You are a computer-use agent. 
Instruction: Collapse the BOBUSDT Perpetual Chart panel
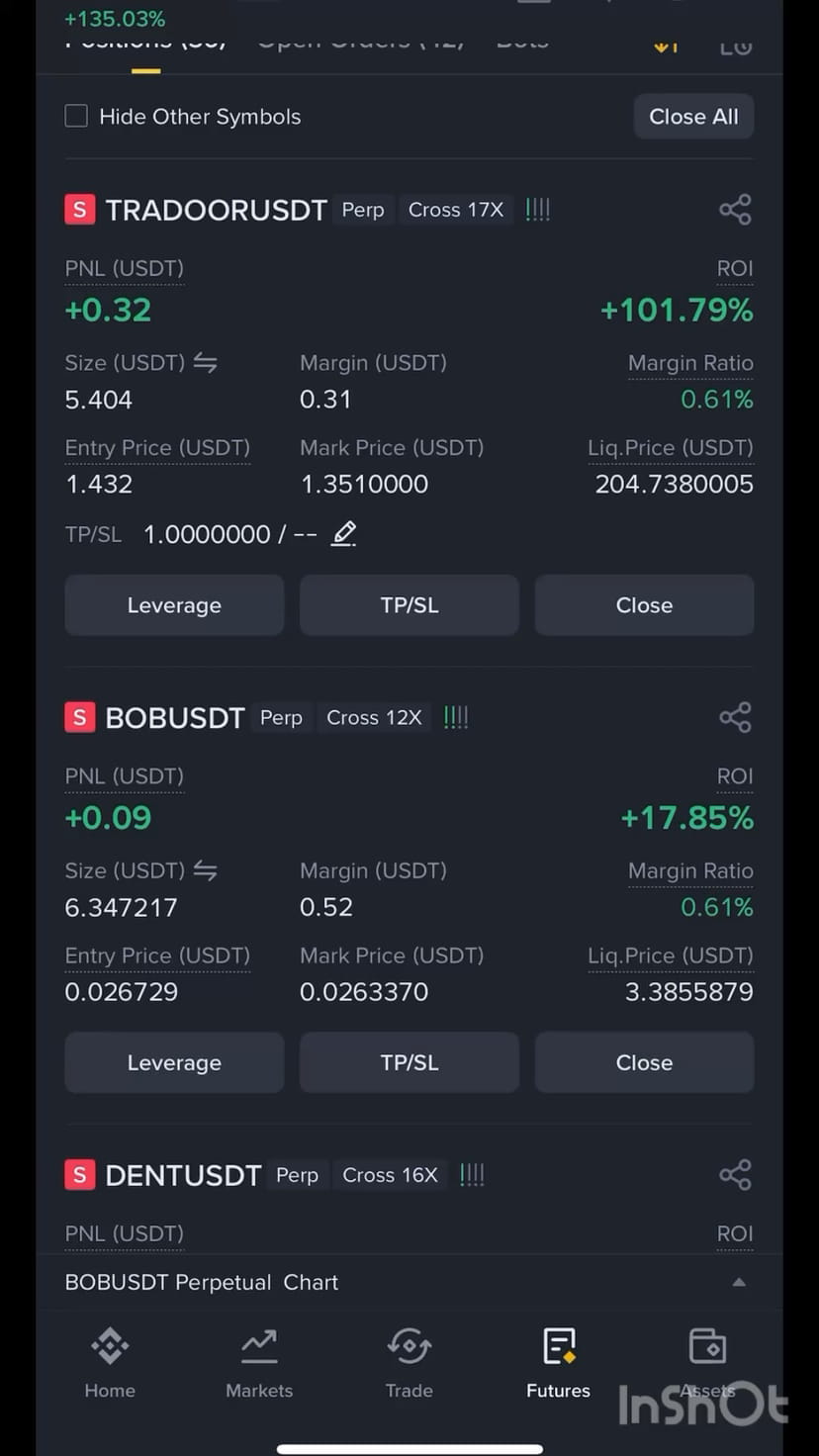tap(738, 1282)
